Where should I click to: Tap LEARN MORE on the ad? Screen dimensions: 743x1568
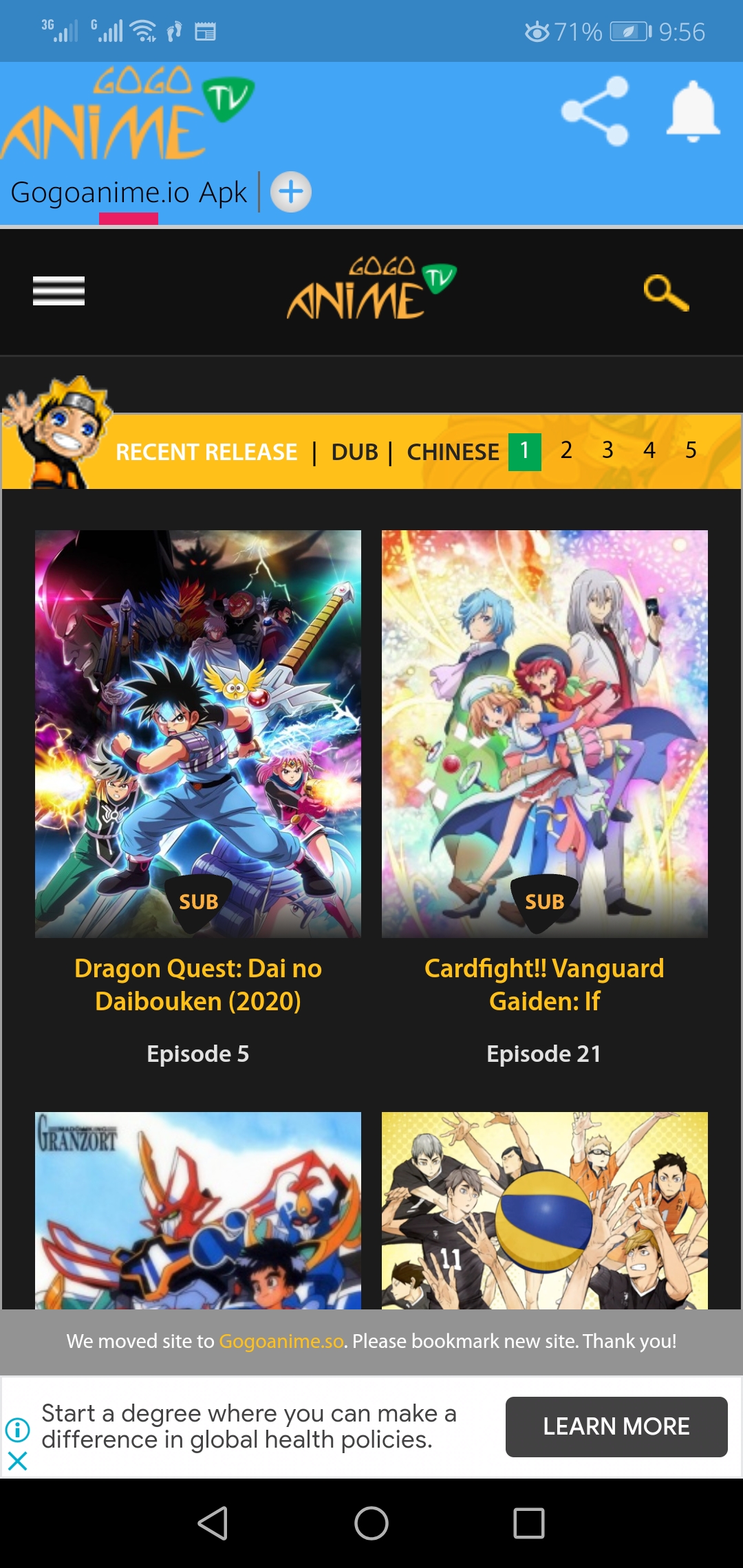[616, 1426]
